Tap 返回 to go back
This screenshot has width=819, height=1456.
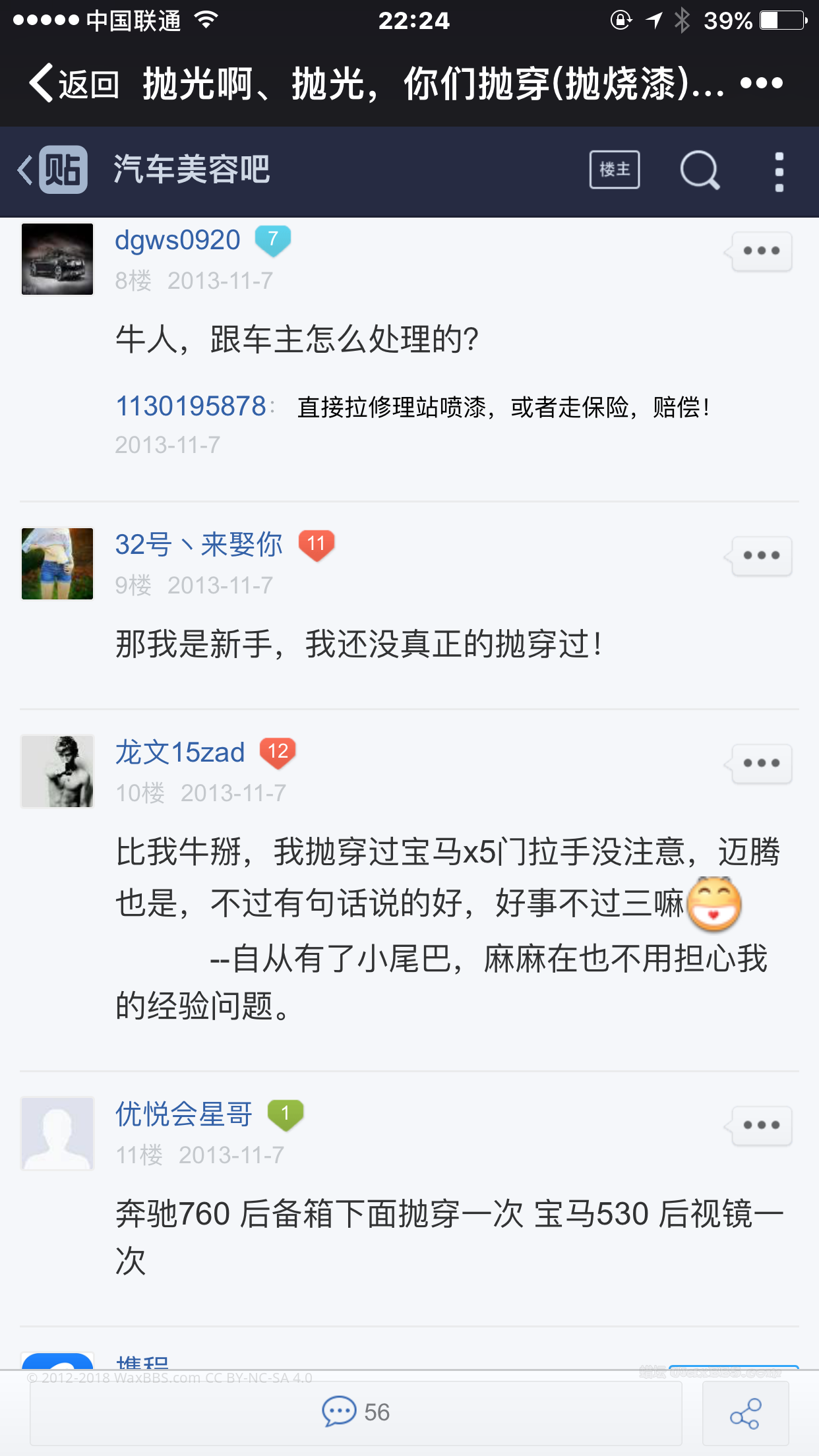(74, 84)
